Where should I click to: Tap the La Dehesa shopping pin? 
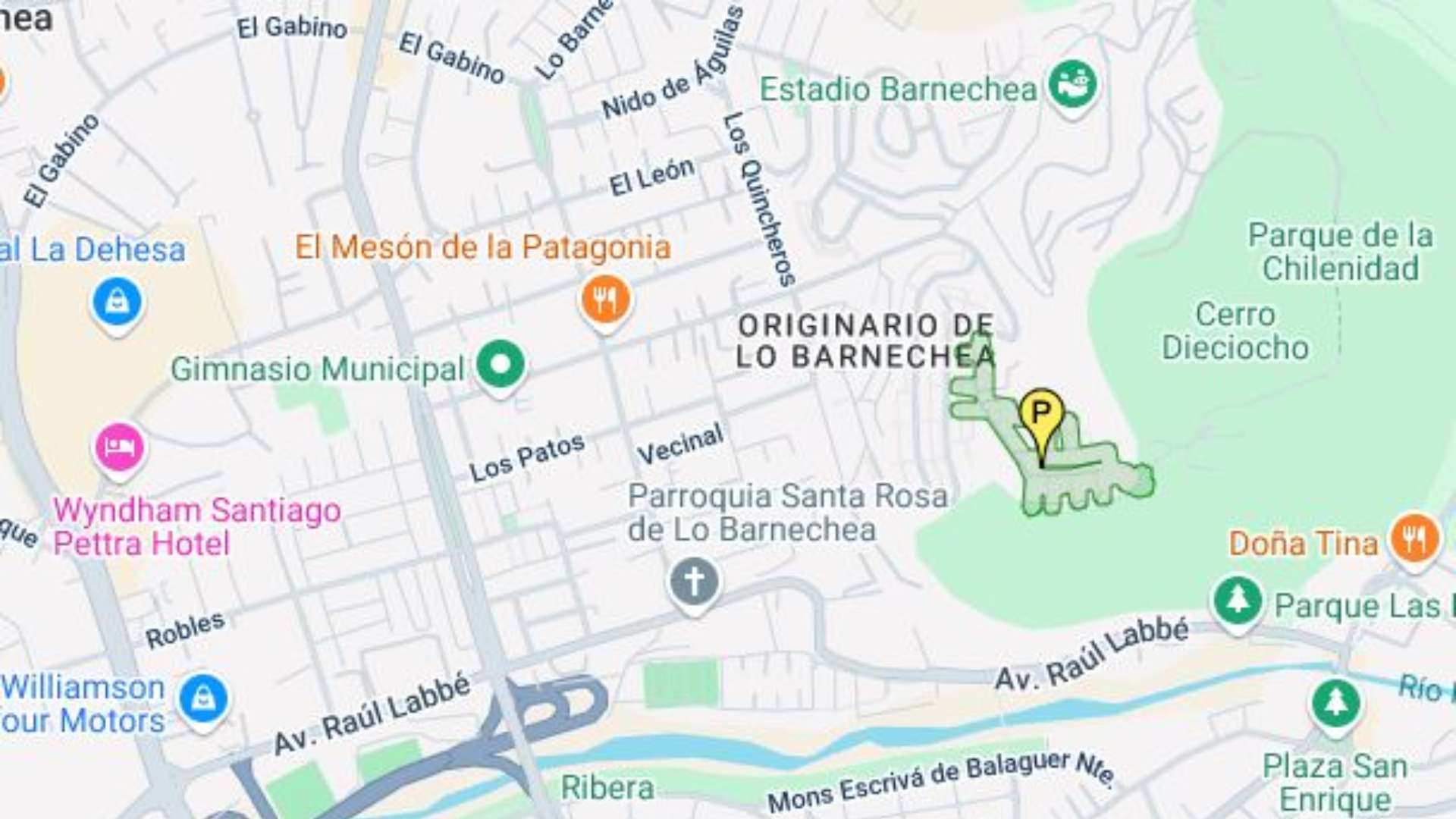pos(117,303)
